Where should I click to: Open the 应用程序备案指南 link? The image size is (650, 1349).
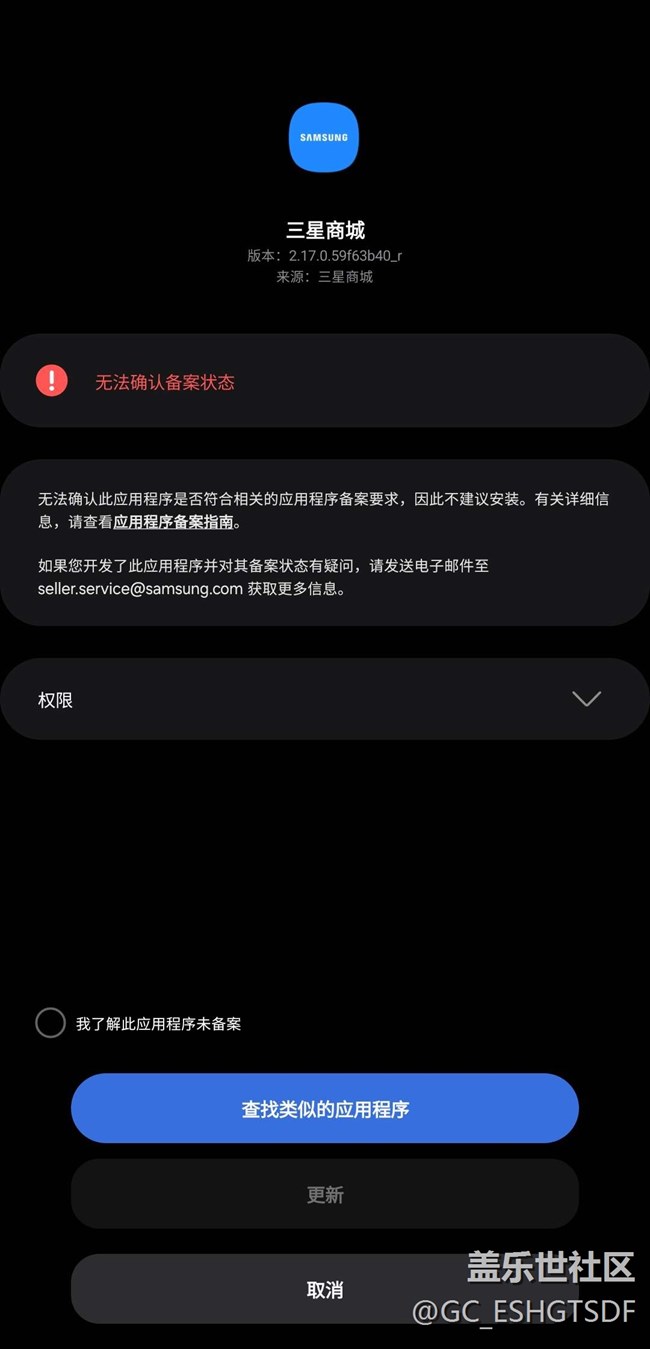(x=173, y=521)
